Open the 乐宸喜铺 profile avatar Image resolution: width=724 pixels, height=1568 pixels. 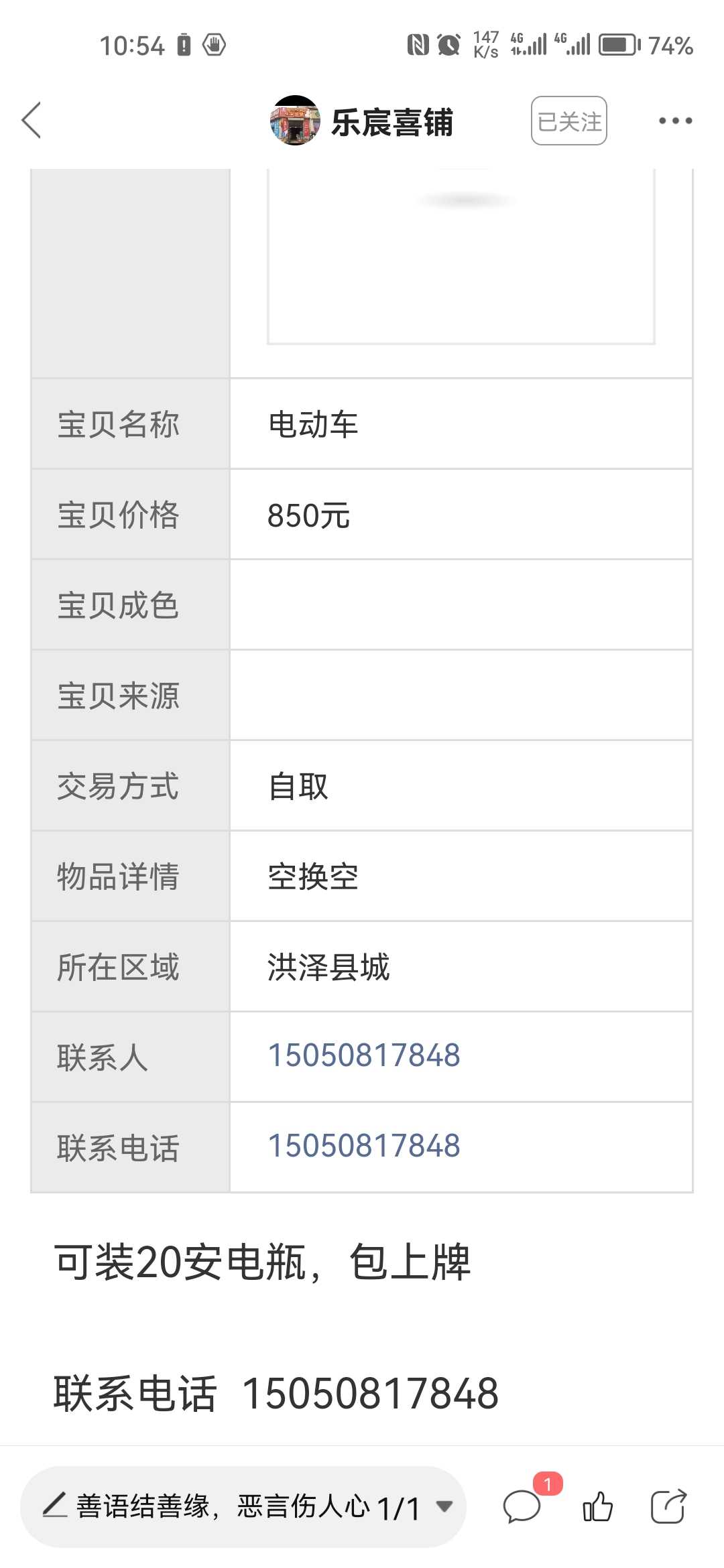(295, 121)
